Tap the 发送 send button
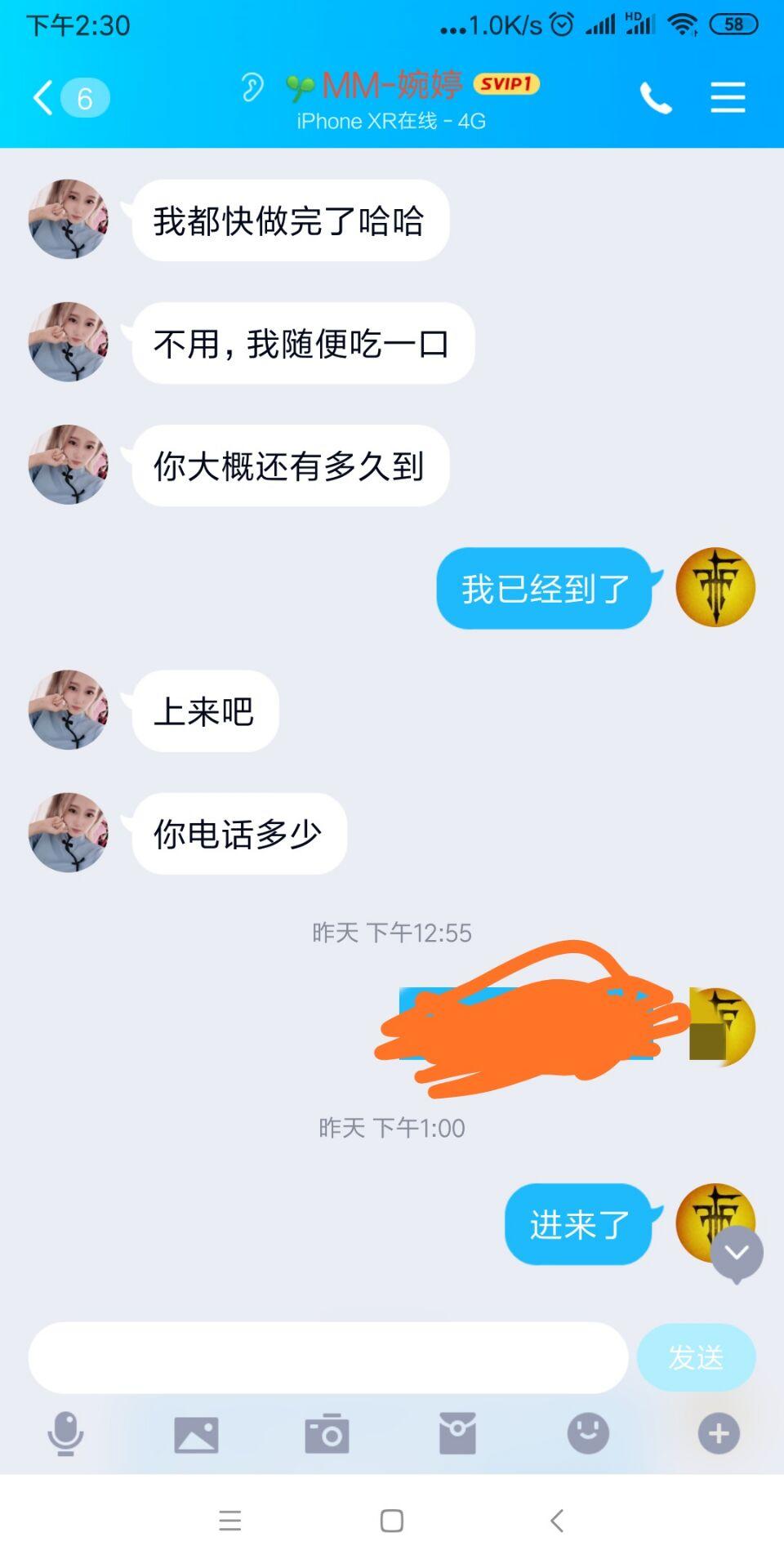 (x=696, y=1357)
